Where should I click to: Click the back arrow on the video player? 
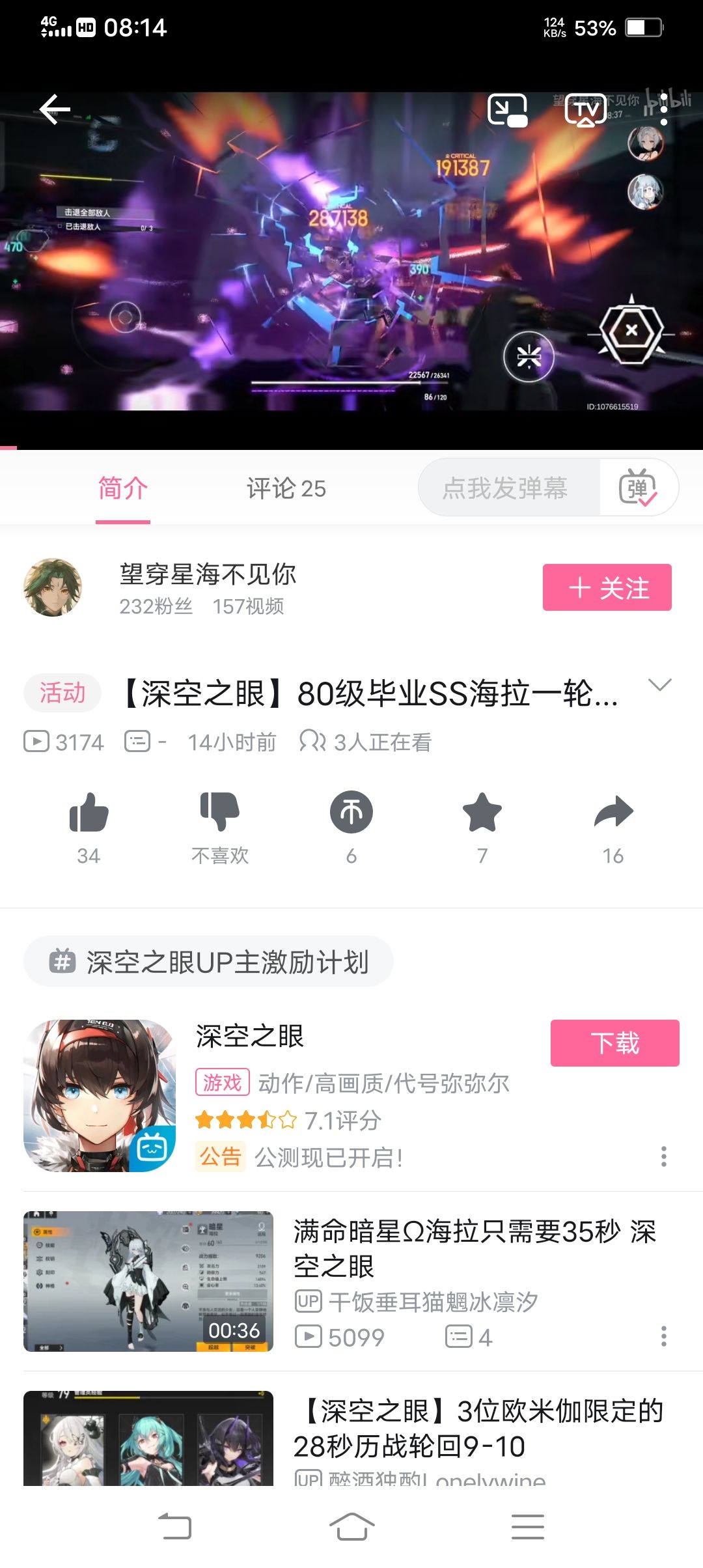tap(55, 111)
